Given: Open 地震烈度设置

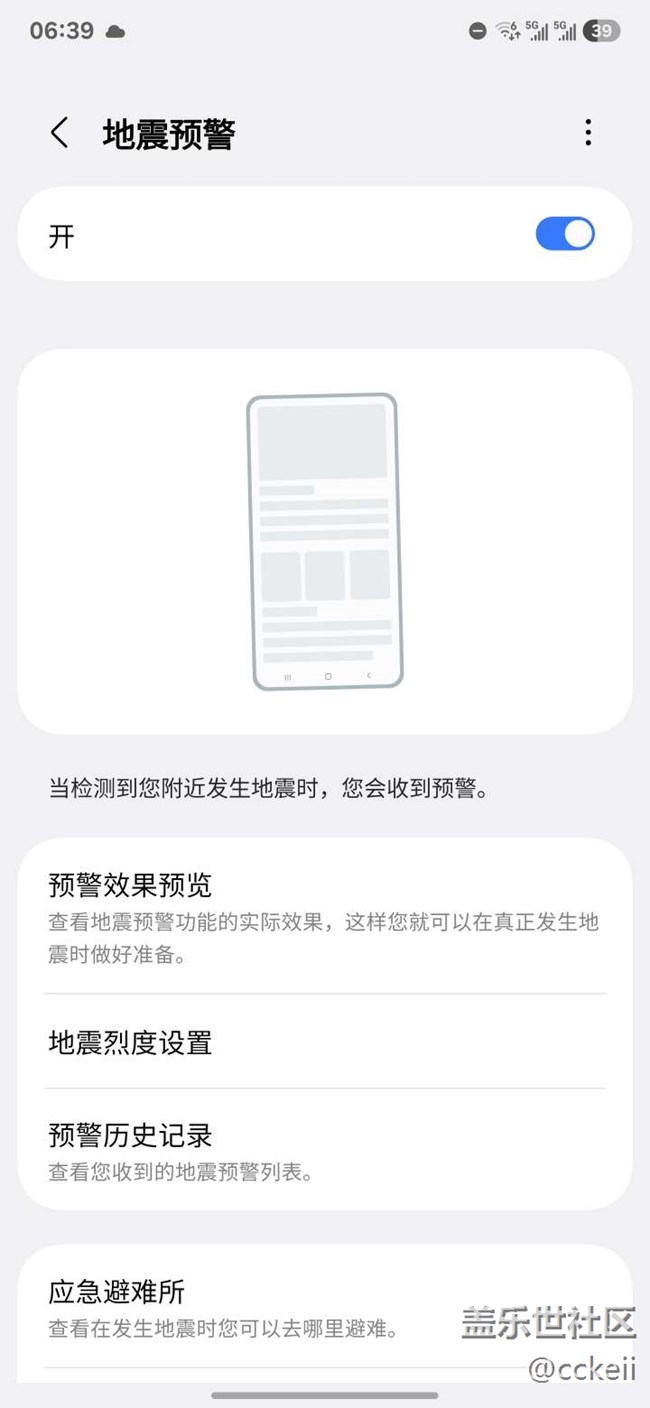Looking at the screenshot, I should click(325, 1042).
